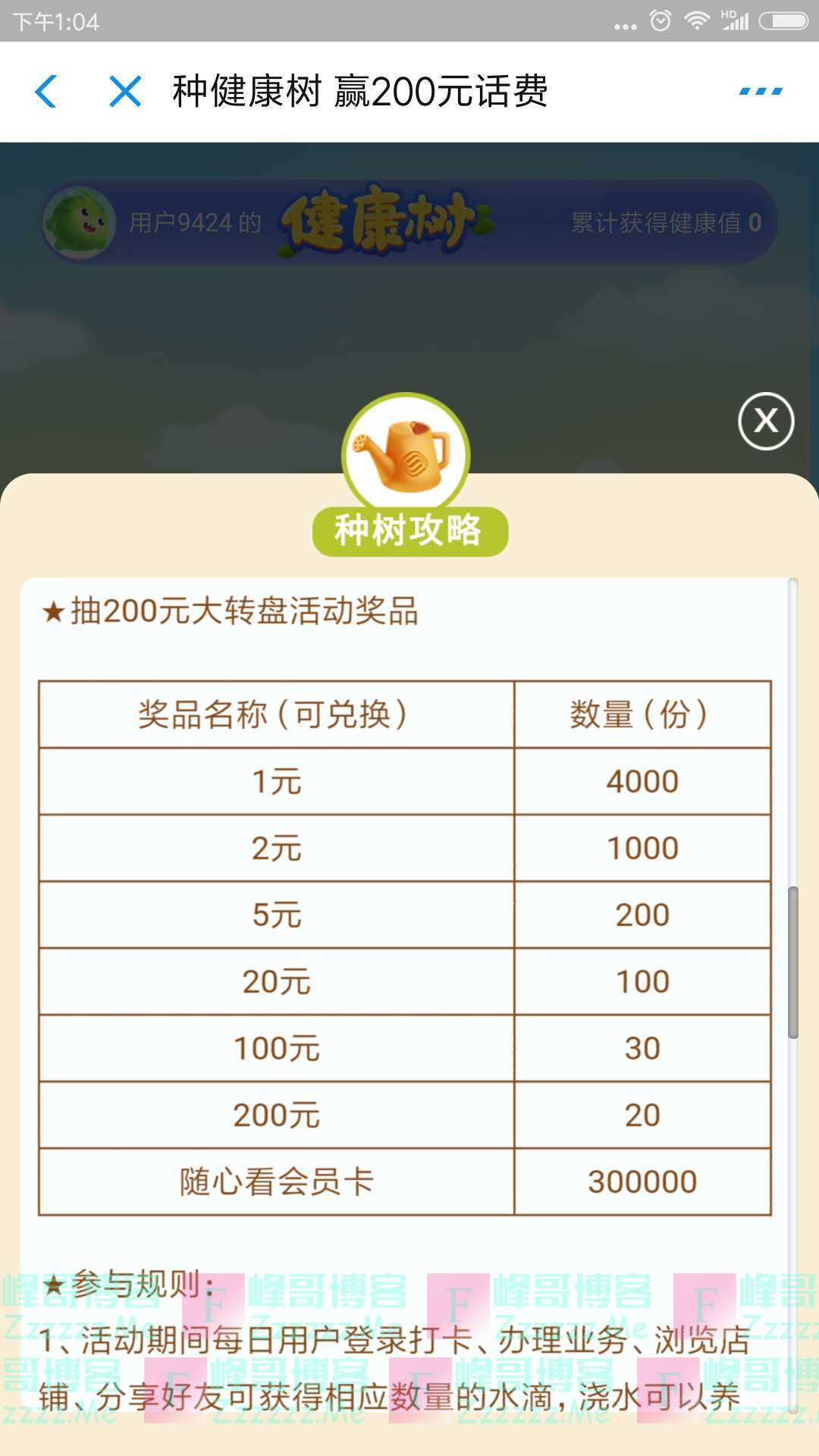Close the webpage with the X icon

[125, 92]
